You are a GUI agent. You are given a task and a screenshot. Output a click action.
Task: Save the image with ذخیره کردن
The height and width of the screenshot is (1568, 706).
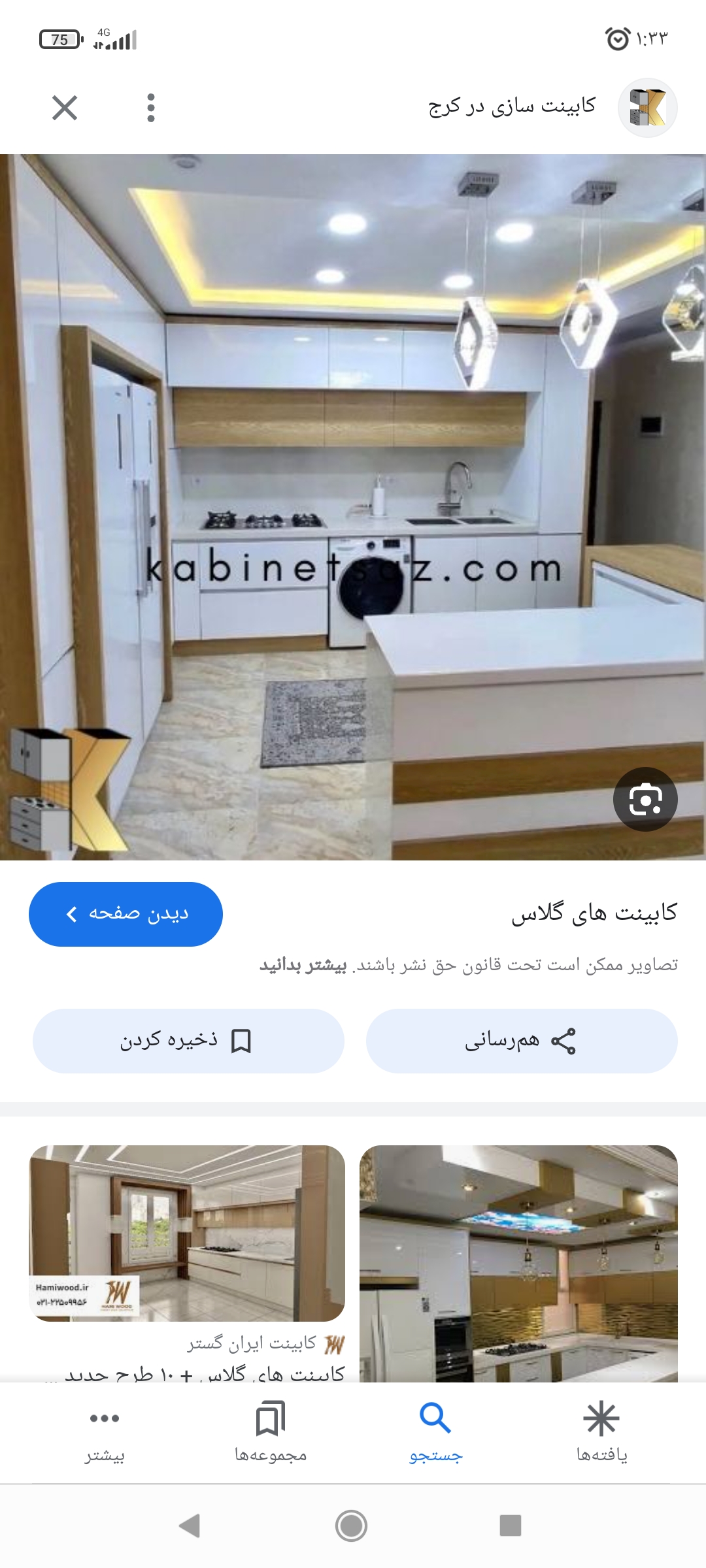[x=188, y=1041]
